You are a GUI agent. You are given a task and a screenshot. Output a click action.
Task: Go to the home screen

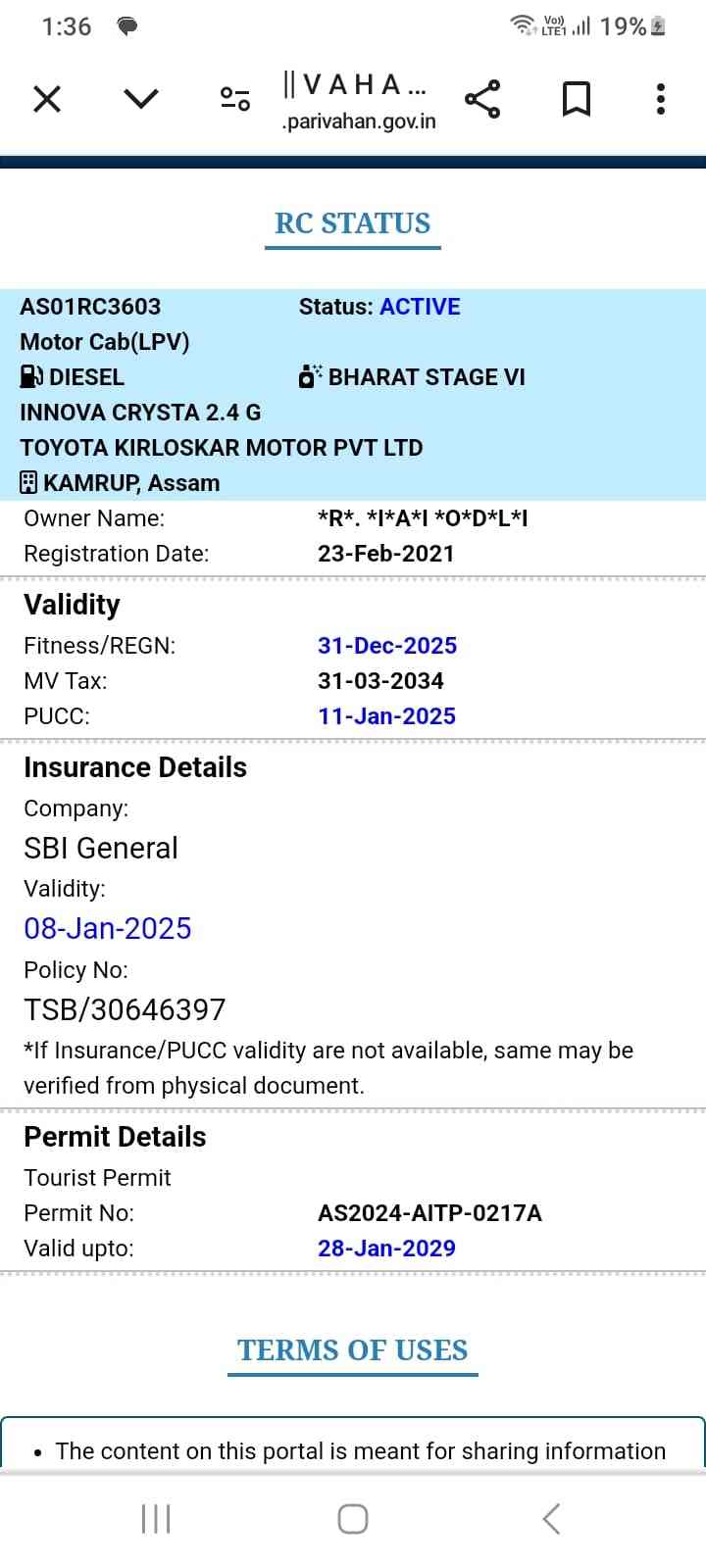353,1519
